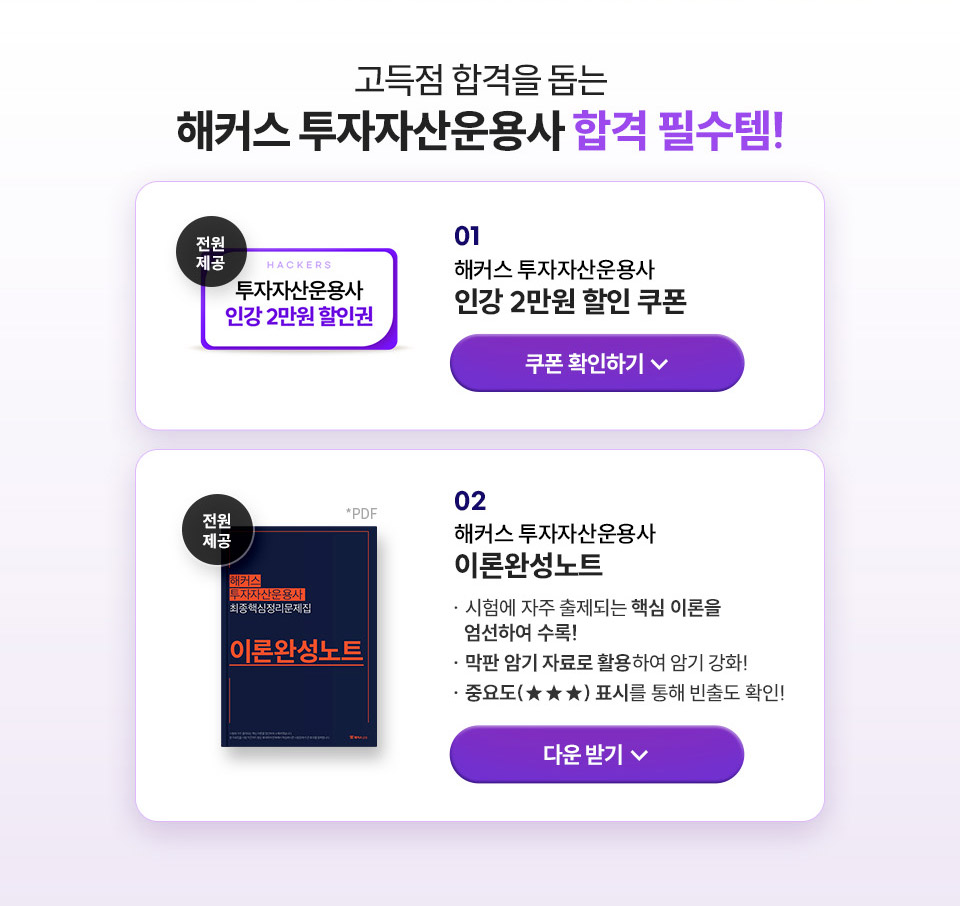
Task: Download the 이론완성노트 via 다운 받기
Action: click(x=597, y=754)
